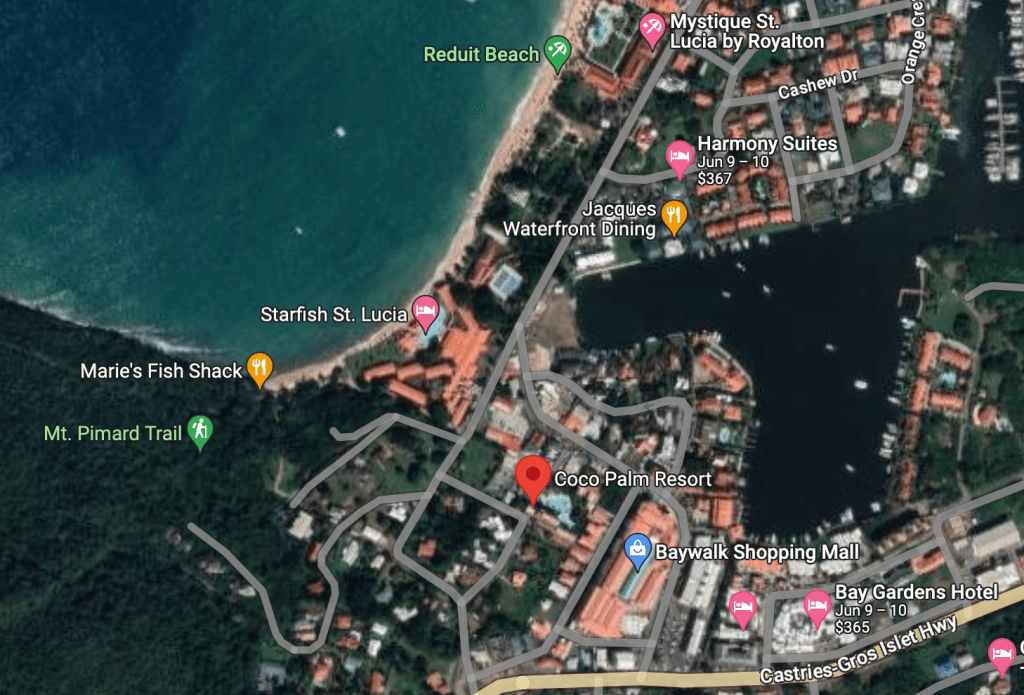The image size is (1024, 695).
Task: Open the Reduit Beach map pin
Action: tap(557, 53)
